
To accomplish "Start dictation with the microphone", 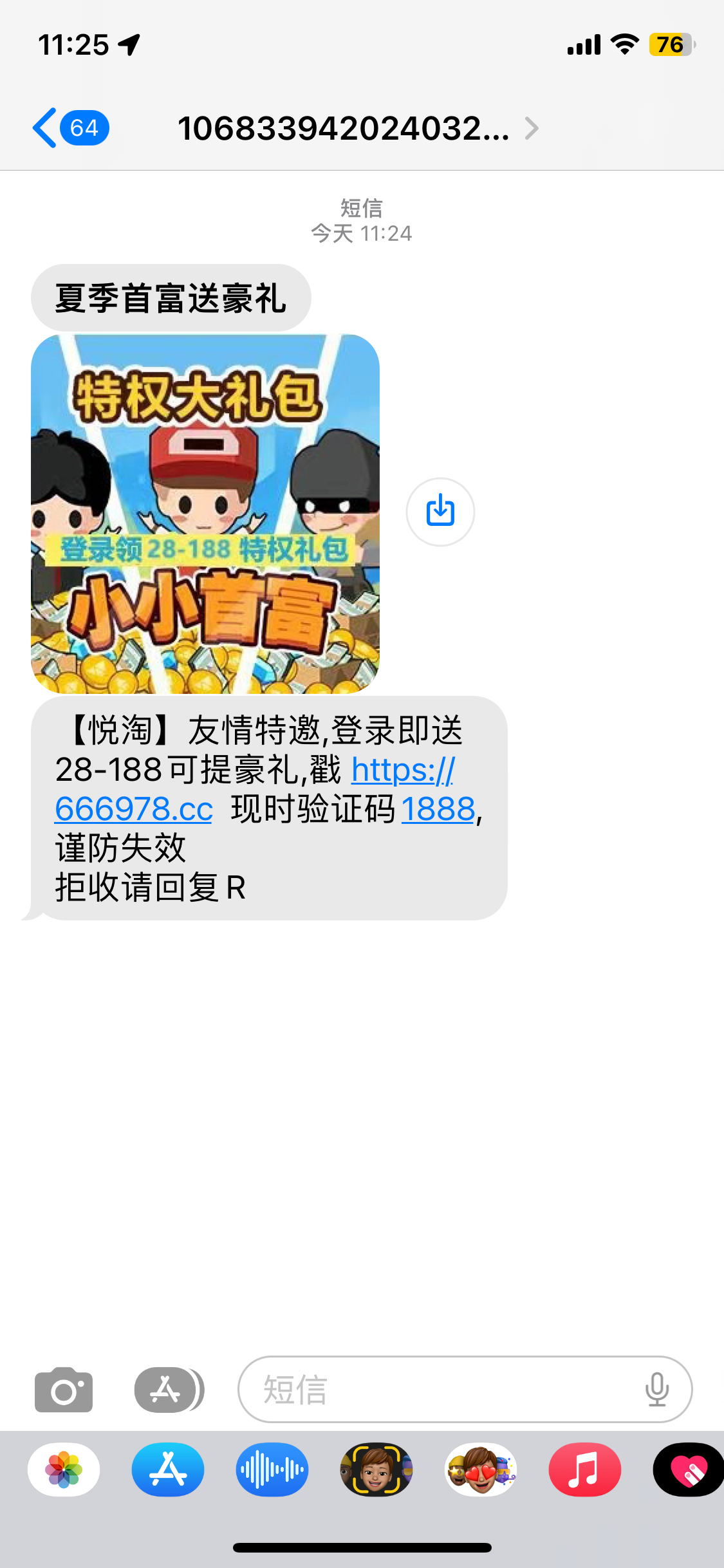I will tap(656, 1390).
